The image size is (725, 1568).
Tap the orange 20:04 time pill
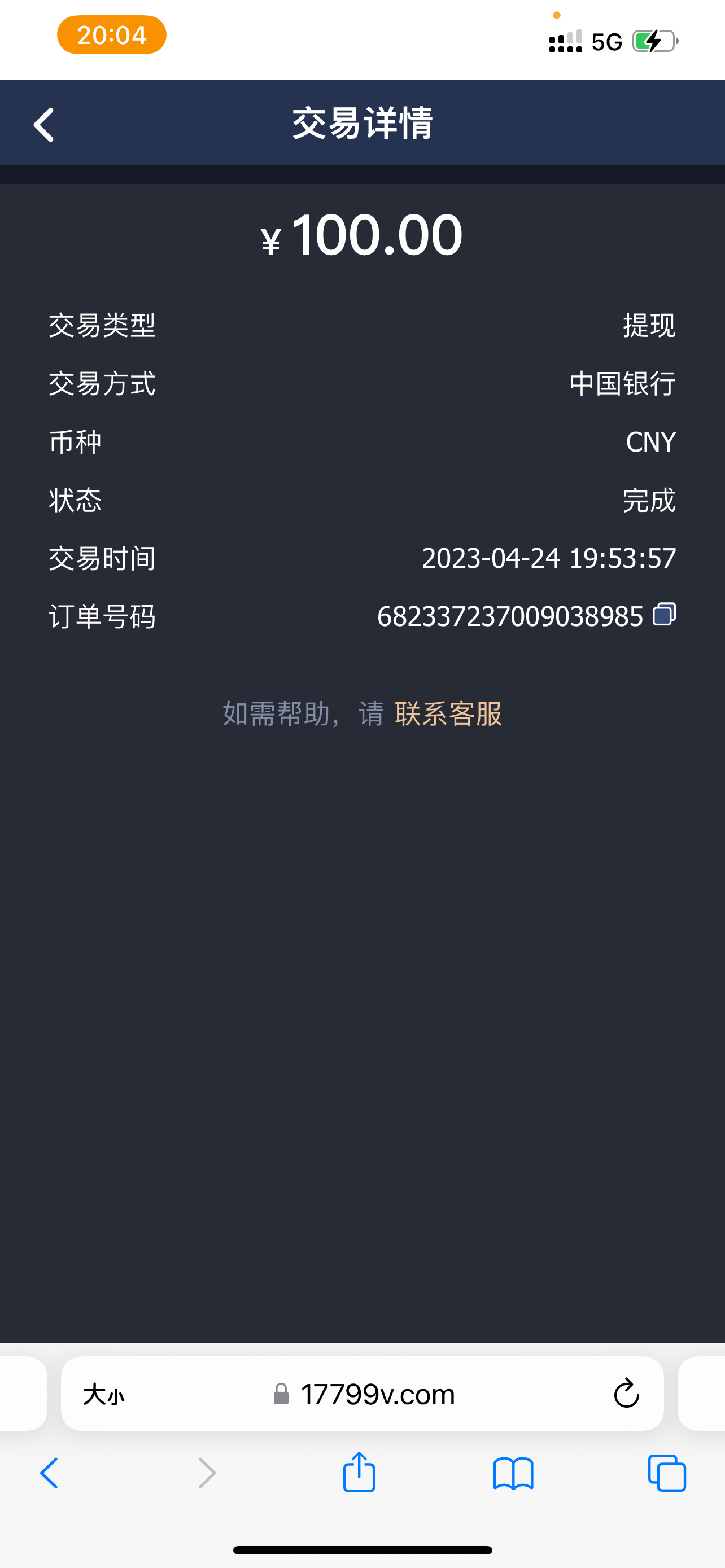click(x=111, y=34)
